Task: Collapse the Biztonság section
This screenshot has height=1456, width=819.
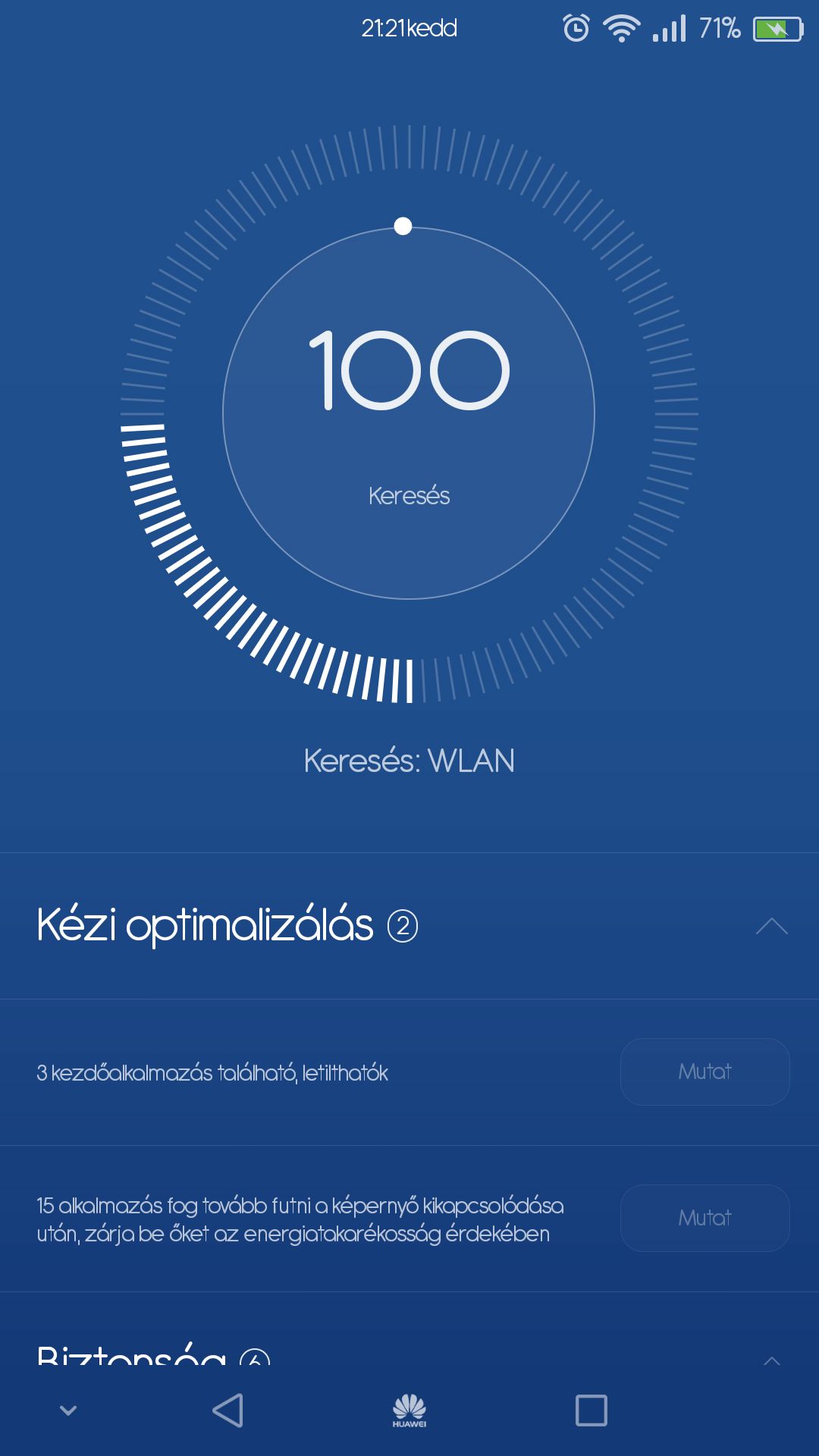Action: pyautogui.click(x=771, y=1360)
